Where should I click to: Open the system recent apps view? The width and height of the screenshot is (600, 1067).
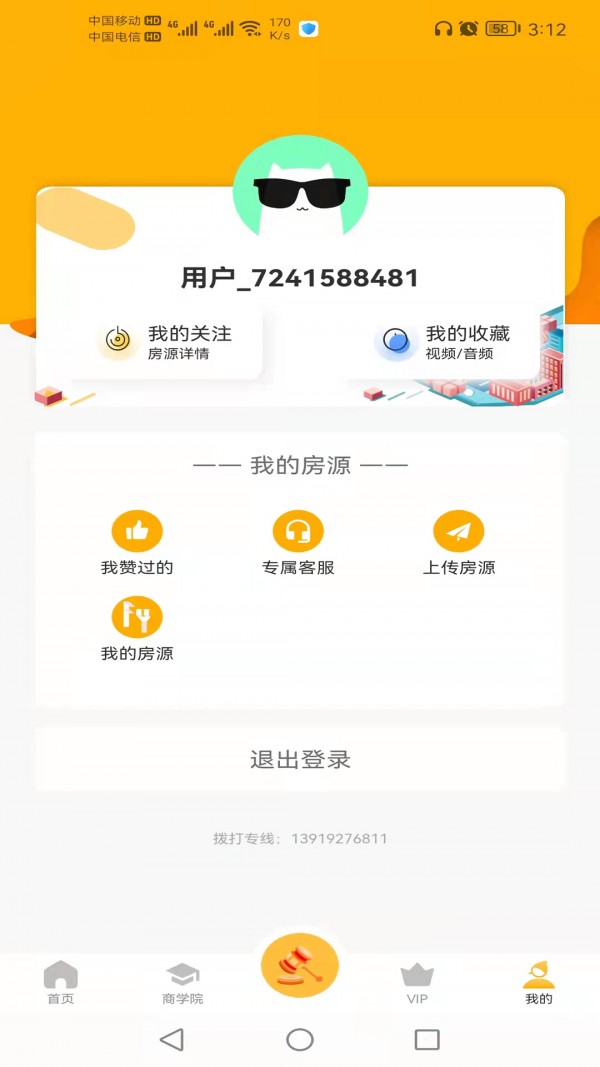coord(427,1040)
